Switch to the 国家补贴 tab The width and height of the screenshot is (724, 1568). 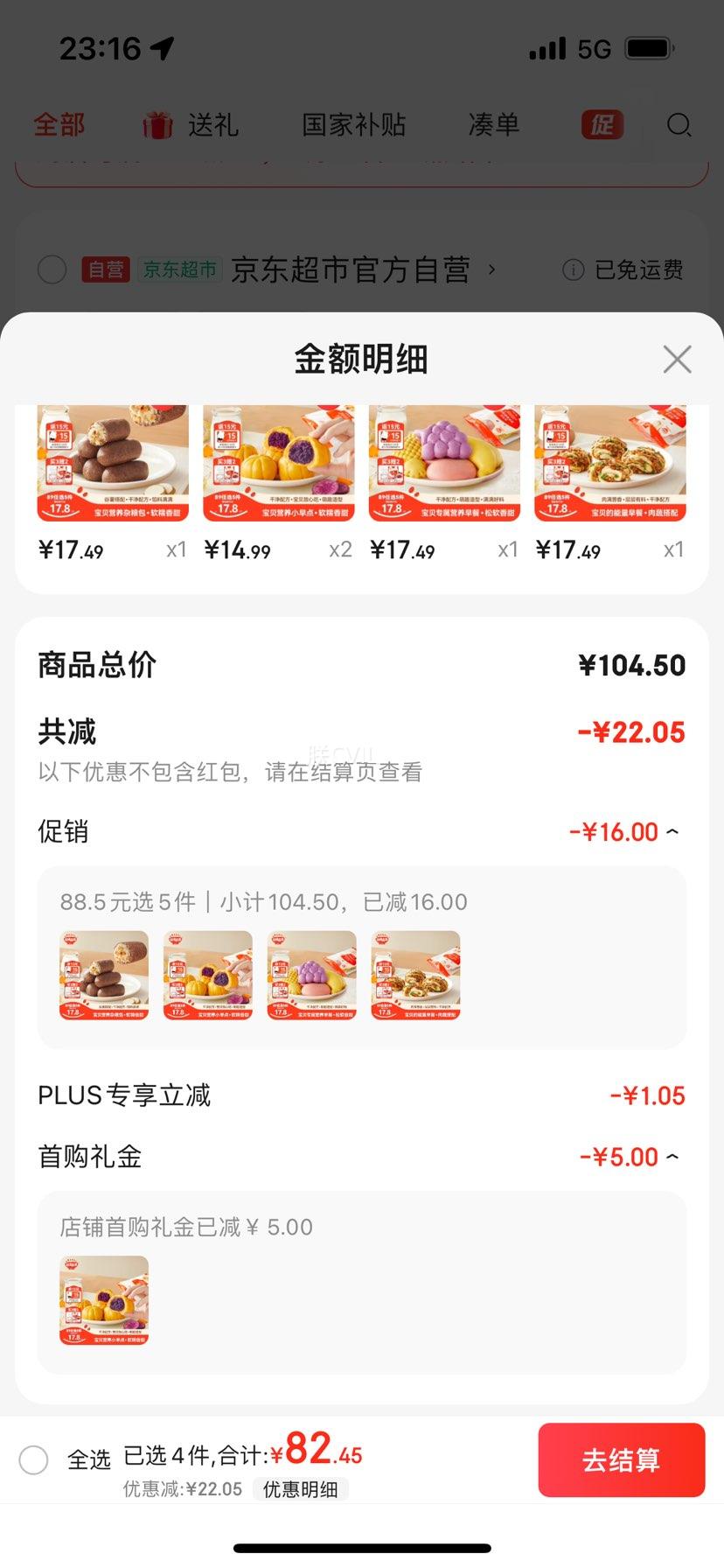pyautogui.click(x=353, y=125)
